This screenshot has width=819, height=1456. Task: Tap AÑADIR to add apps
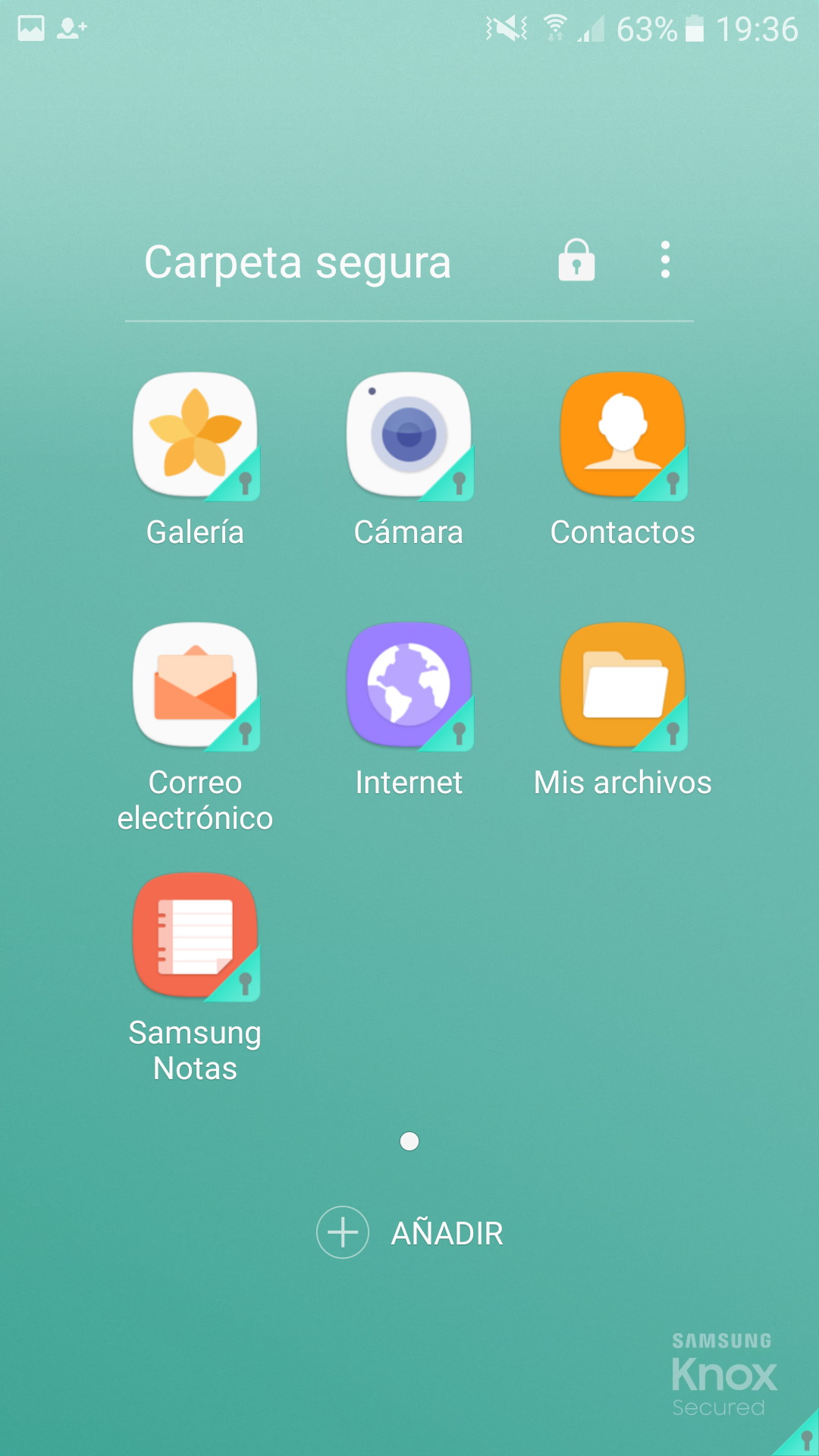click(x=410, y=1232)
